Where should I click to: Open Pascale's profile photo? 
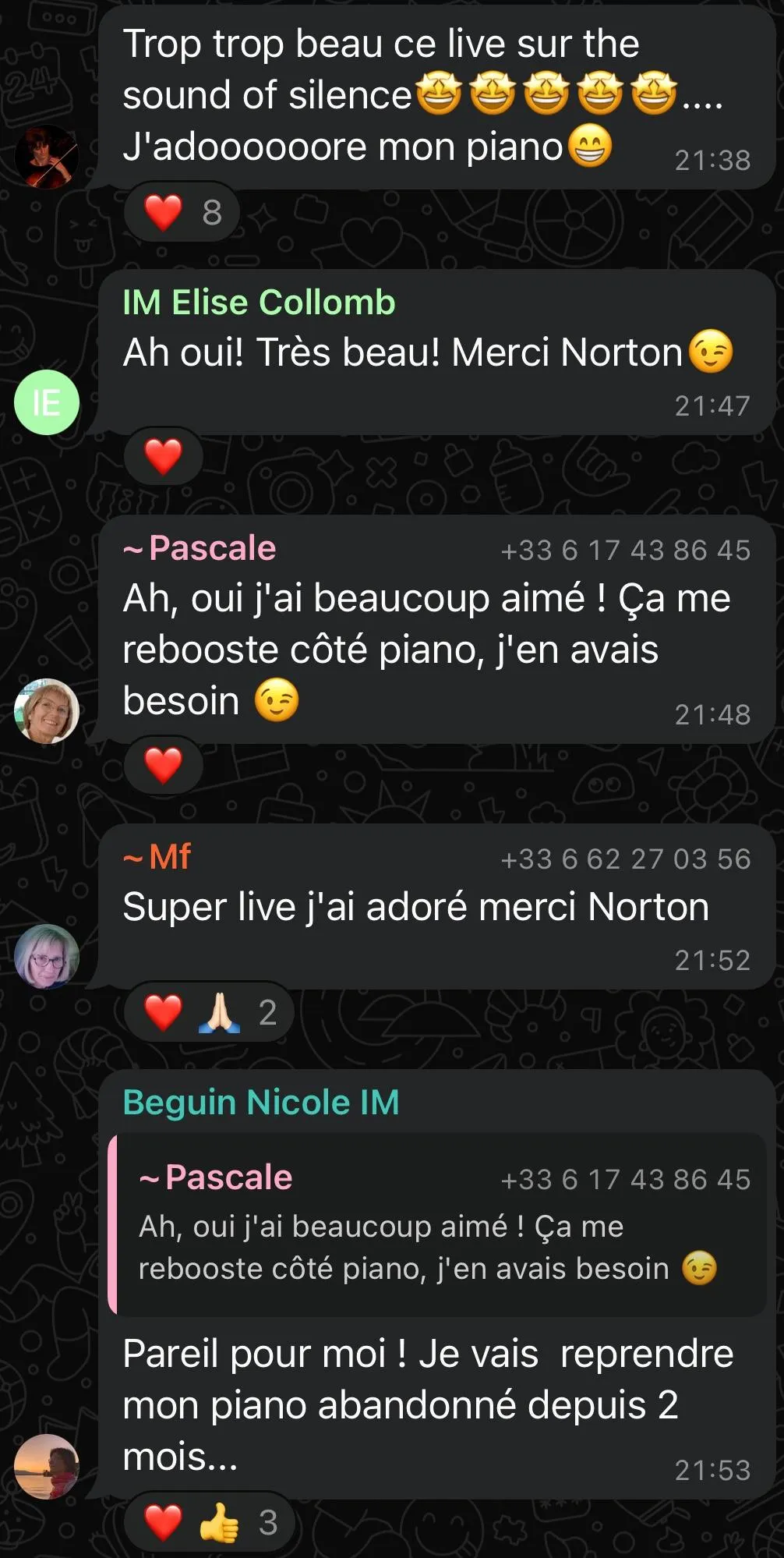[x=47, y=710]
